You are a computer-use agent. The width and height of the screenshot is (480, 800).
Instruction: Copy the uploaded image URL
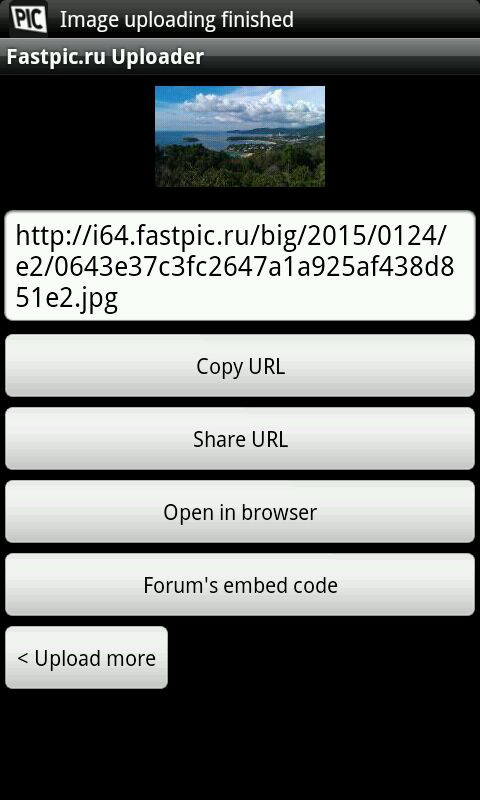[240, 366]
